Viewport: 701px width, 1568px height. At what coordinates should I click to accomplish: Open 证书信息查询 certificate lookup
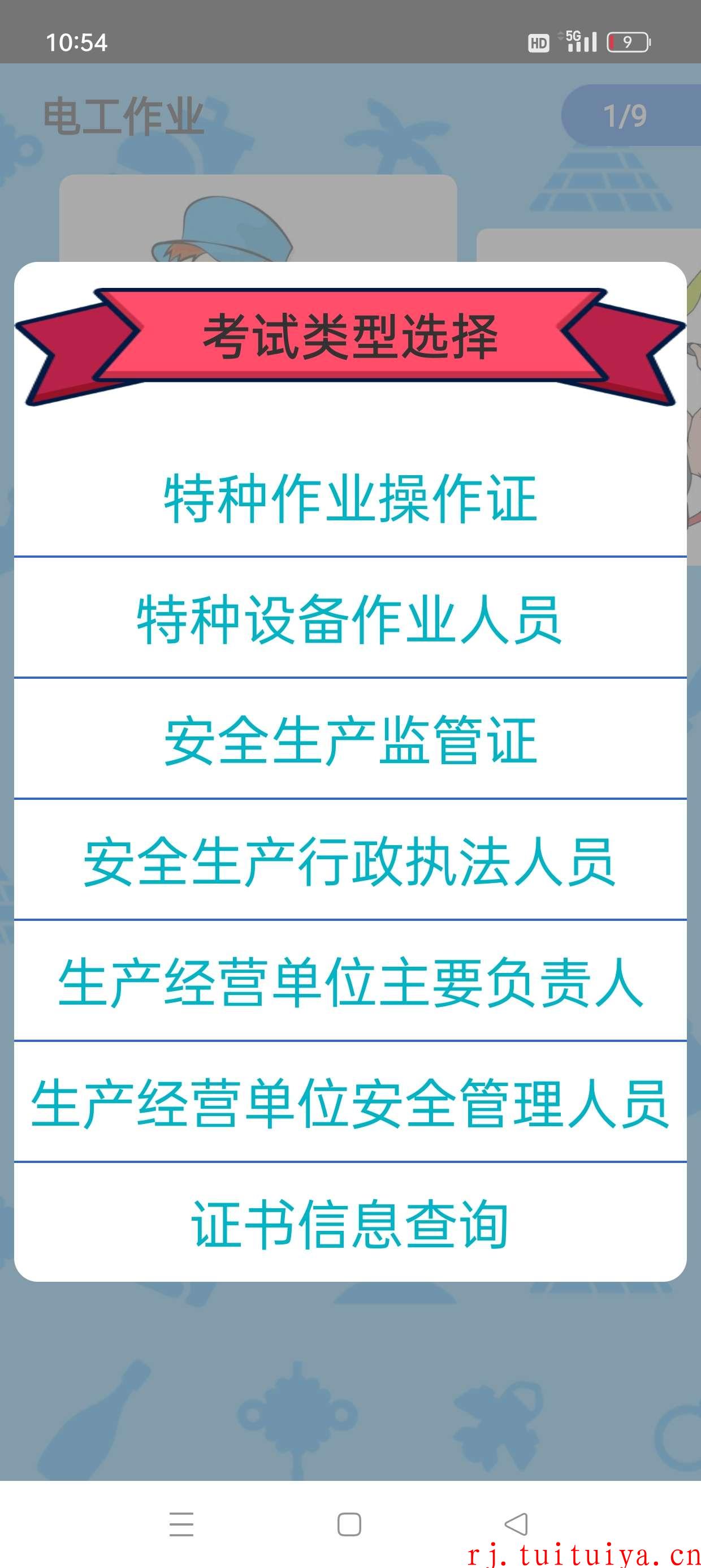[350, 1224]
